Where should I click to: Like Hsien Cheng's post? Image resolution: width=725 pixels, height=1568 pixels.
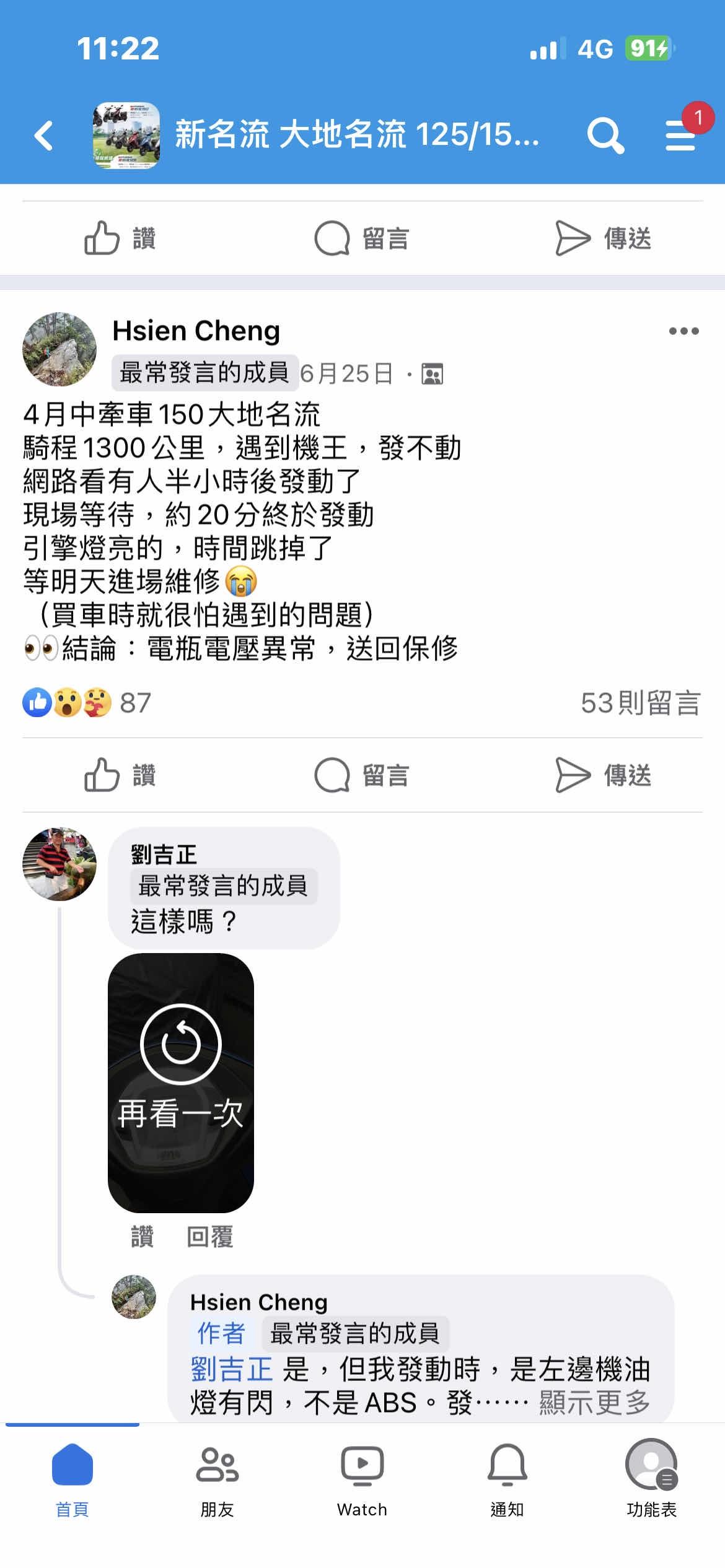coord(120,775)
